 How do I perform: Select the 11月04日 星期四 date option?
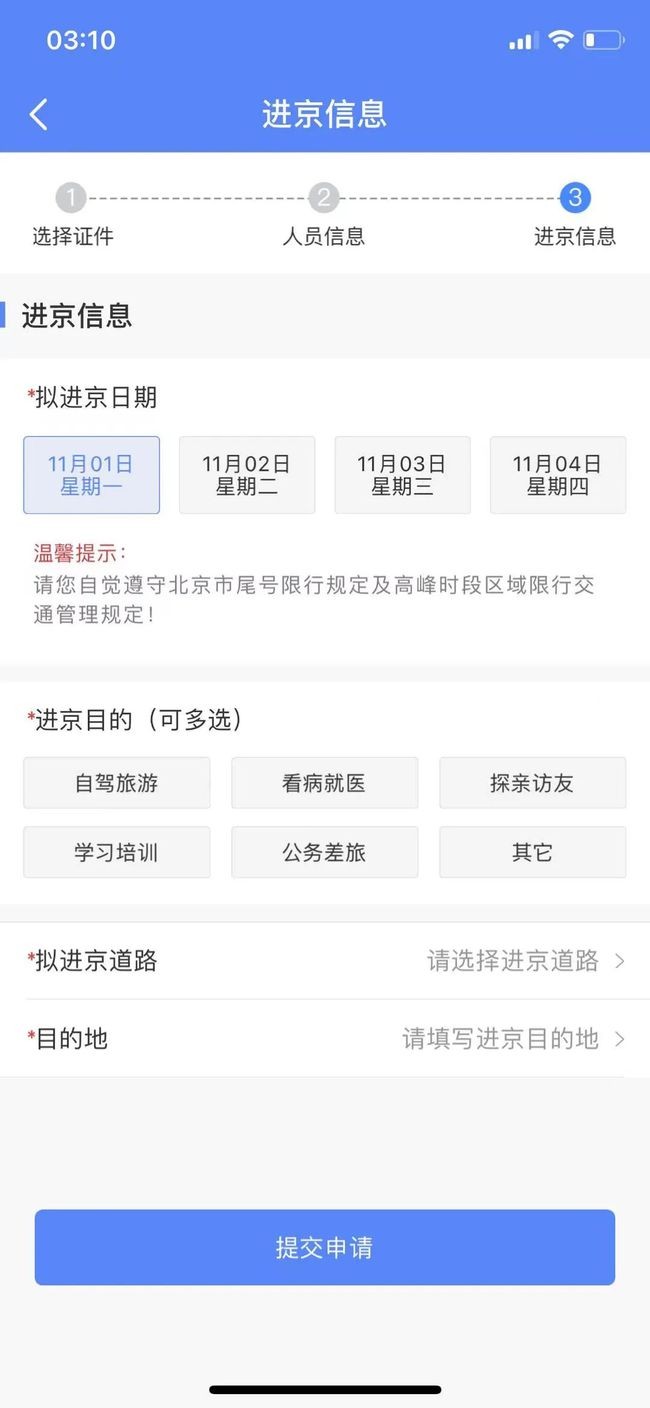(557, 475)
